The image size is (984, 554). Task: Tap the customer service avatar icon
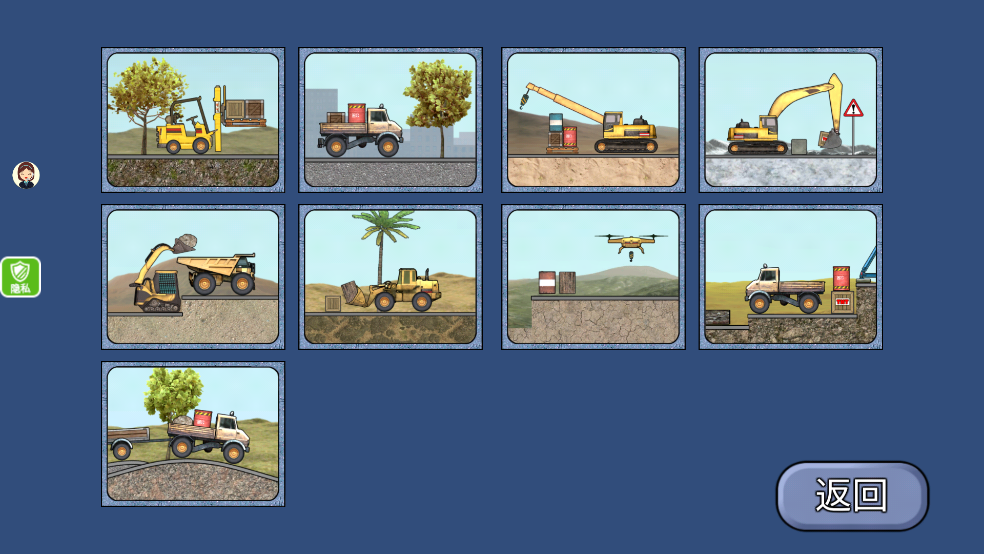[x=26, y=175]
